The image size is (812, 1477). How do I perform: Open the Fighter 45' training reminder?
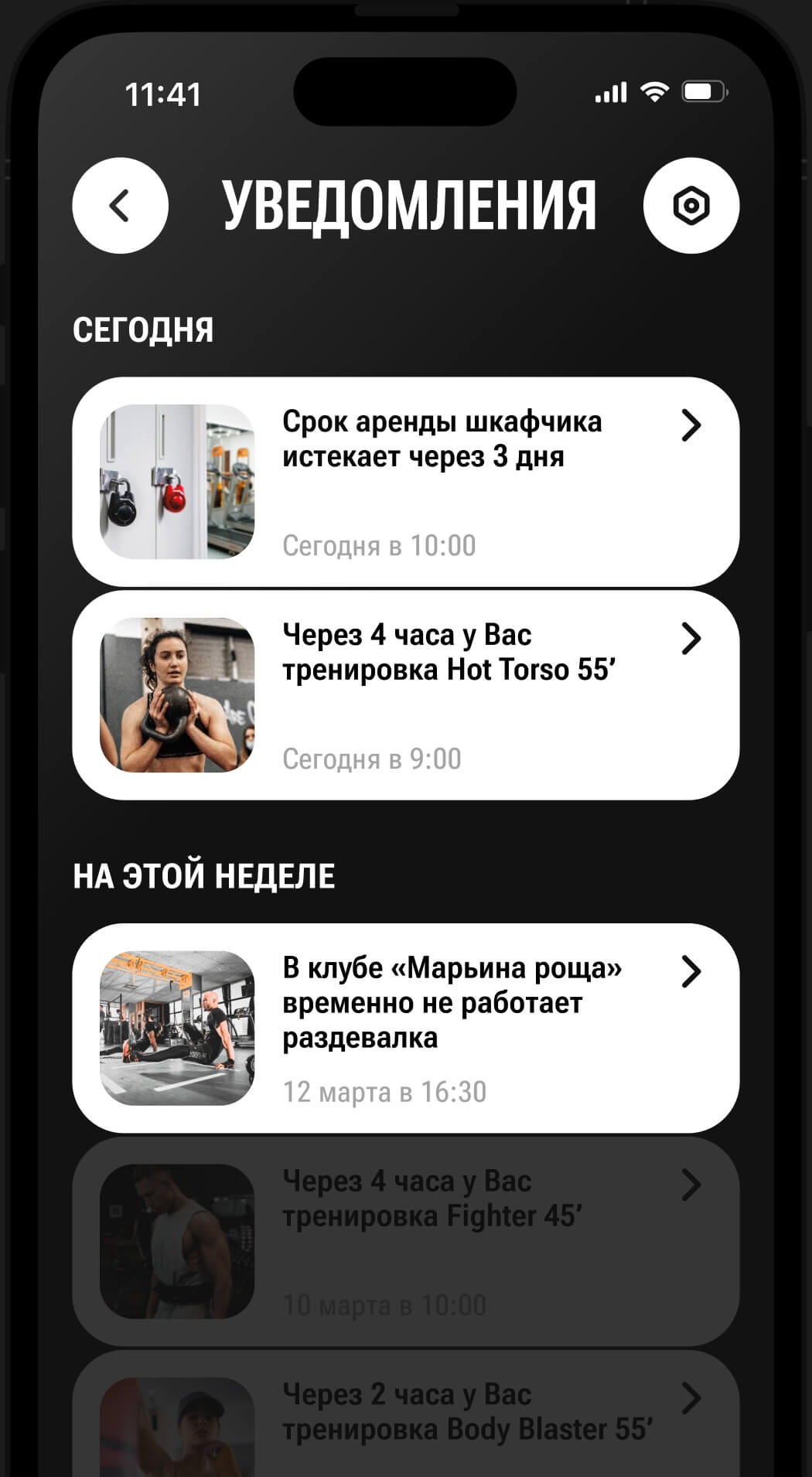[405, 1240]
